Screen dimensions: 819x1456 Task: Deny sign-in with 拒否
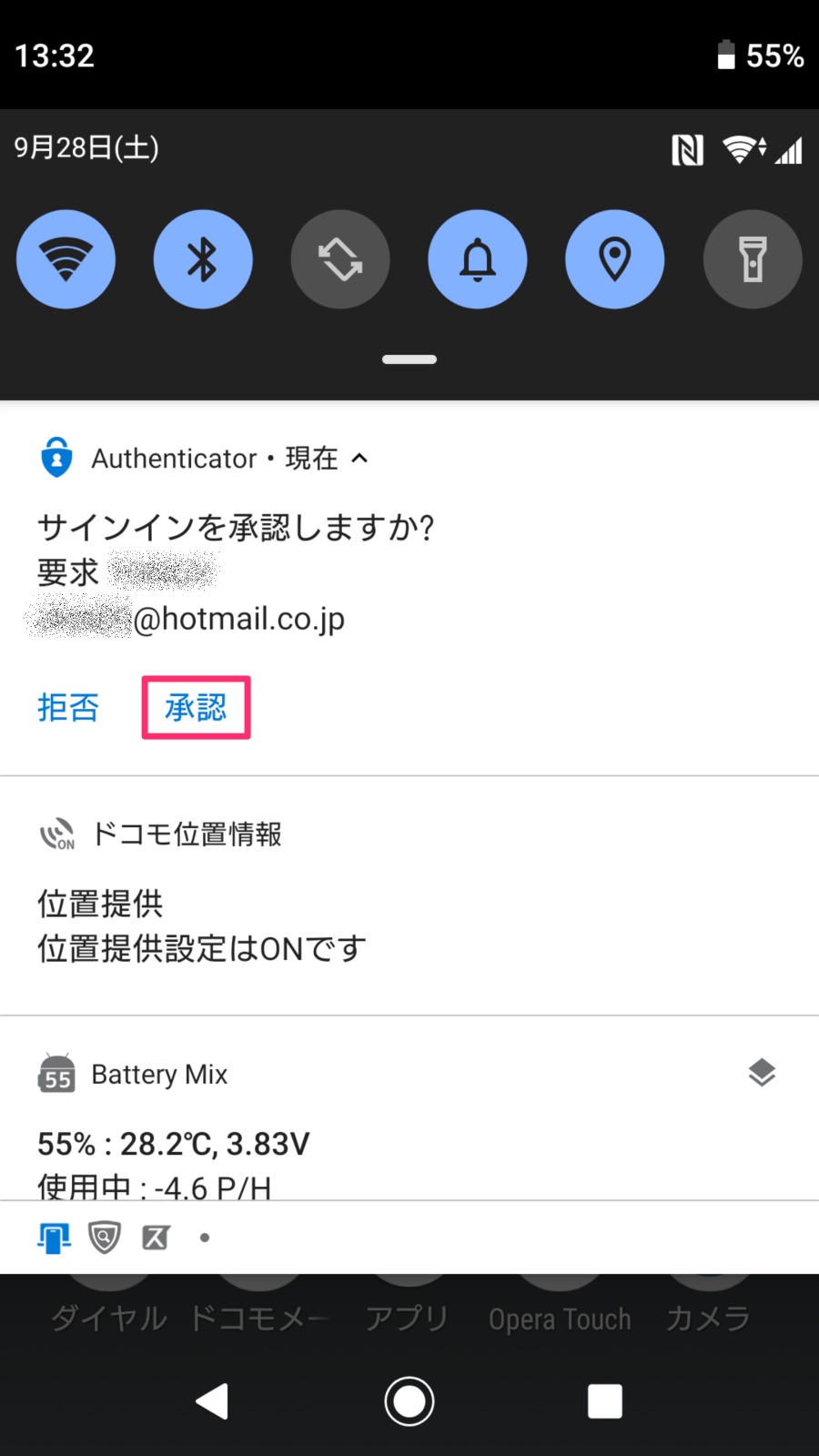click(68, 707)
